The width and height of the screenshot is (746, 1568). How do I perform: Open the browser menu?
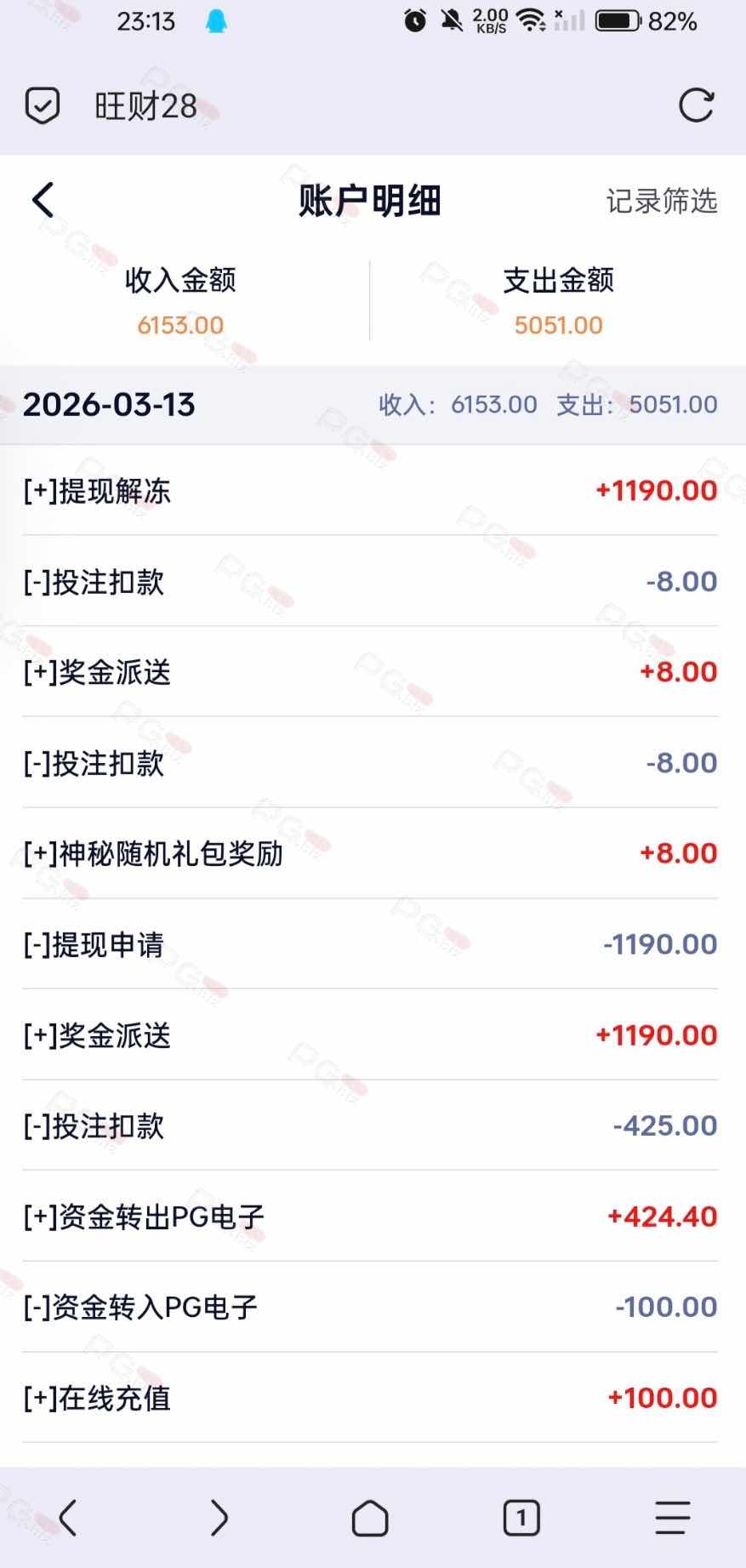tap(672, 1517)
